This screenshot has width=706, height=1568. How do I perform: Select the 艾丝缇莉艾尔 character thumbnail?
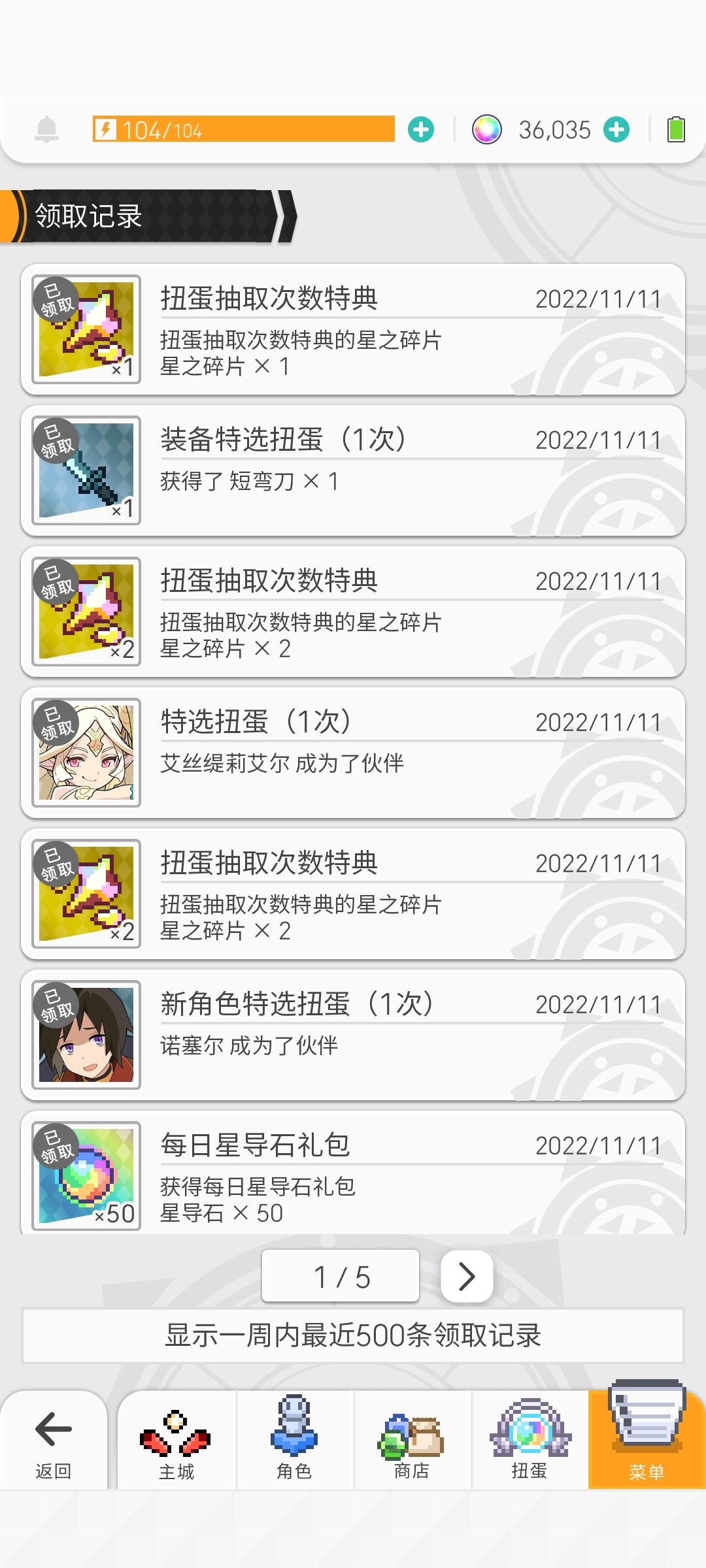[x=85, y=753]
